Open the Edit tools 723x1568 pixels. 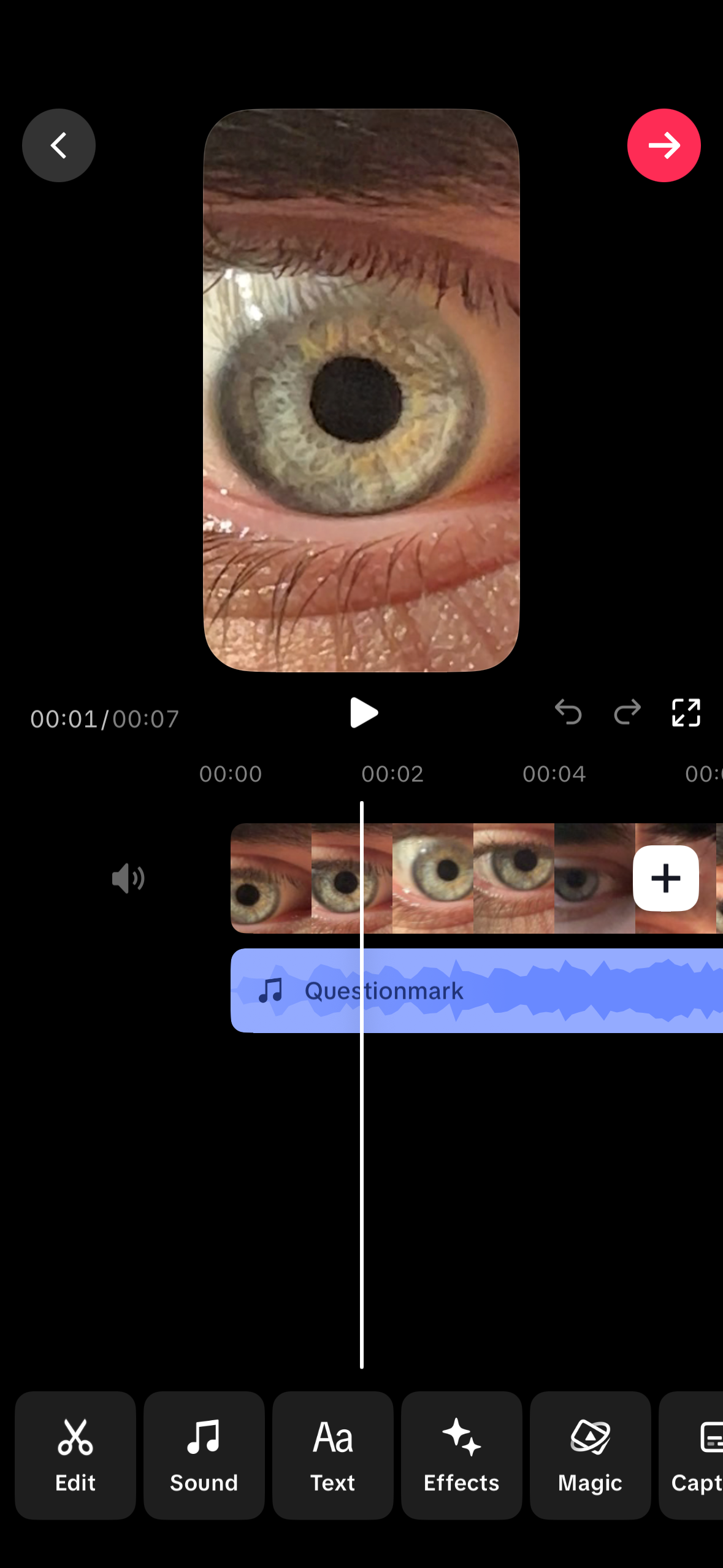(75, 1455)
